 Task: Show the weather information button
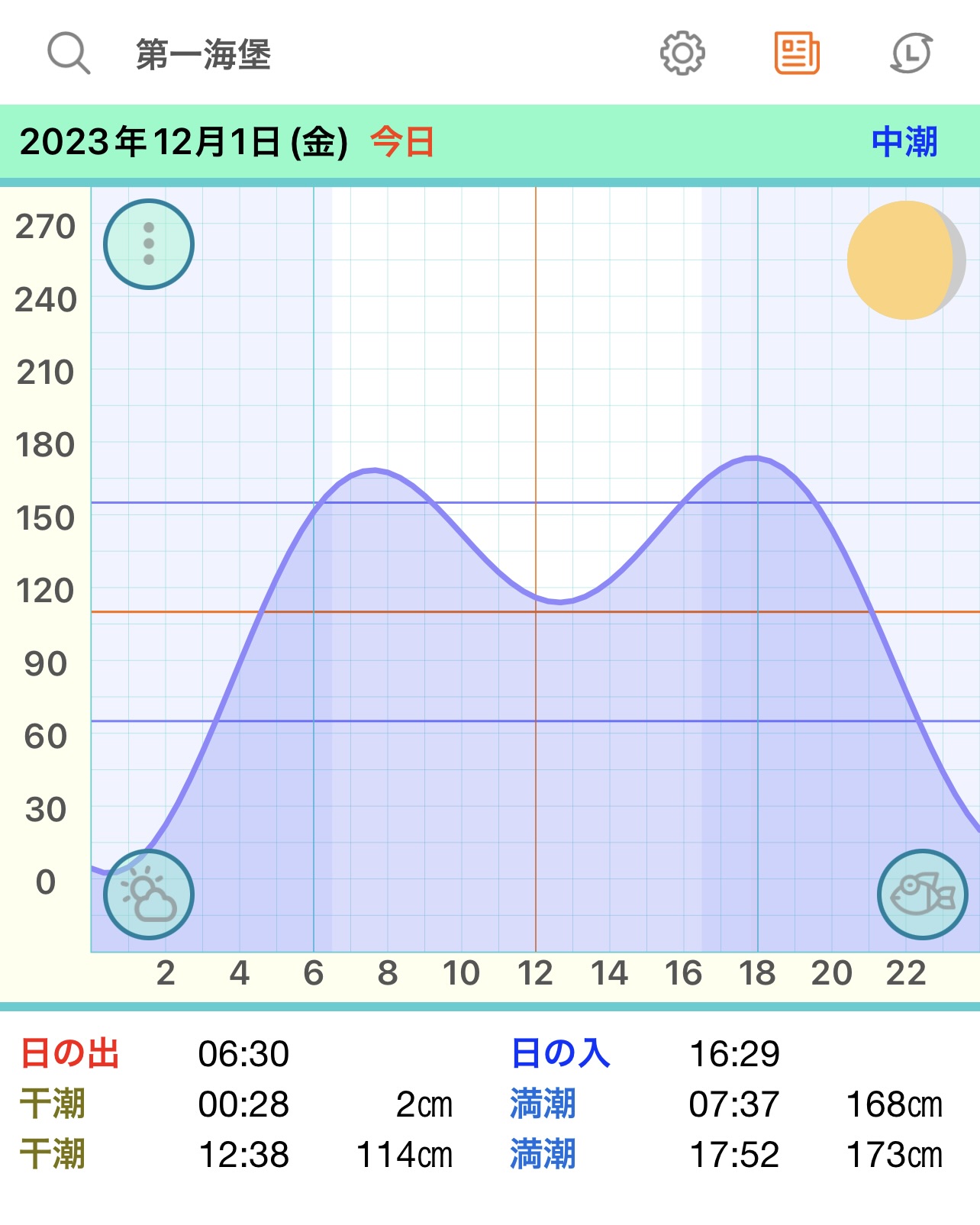point(149,895)
